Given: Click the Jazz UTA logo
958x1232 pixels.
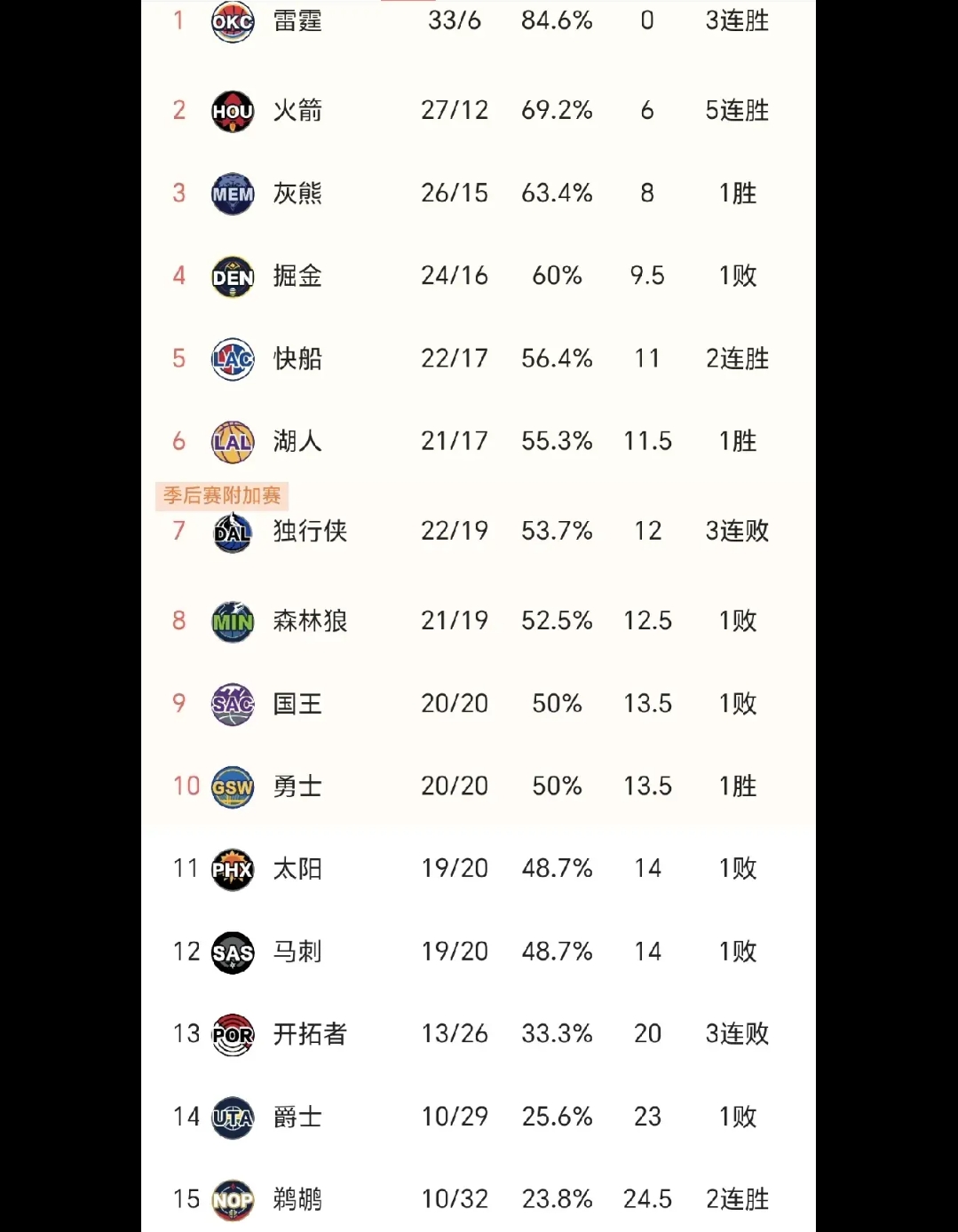Looking at the screenshot, I should tap(232, 1117).
